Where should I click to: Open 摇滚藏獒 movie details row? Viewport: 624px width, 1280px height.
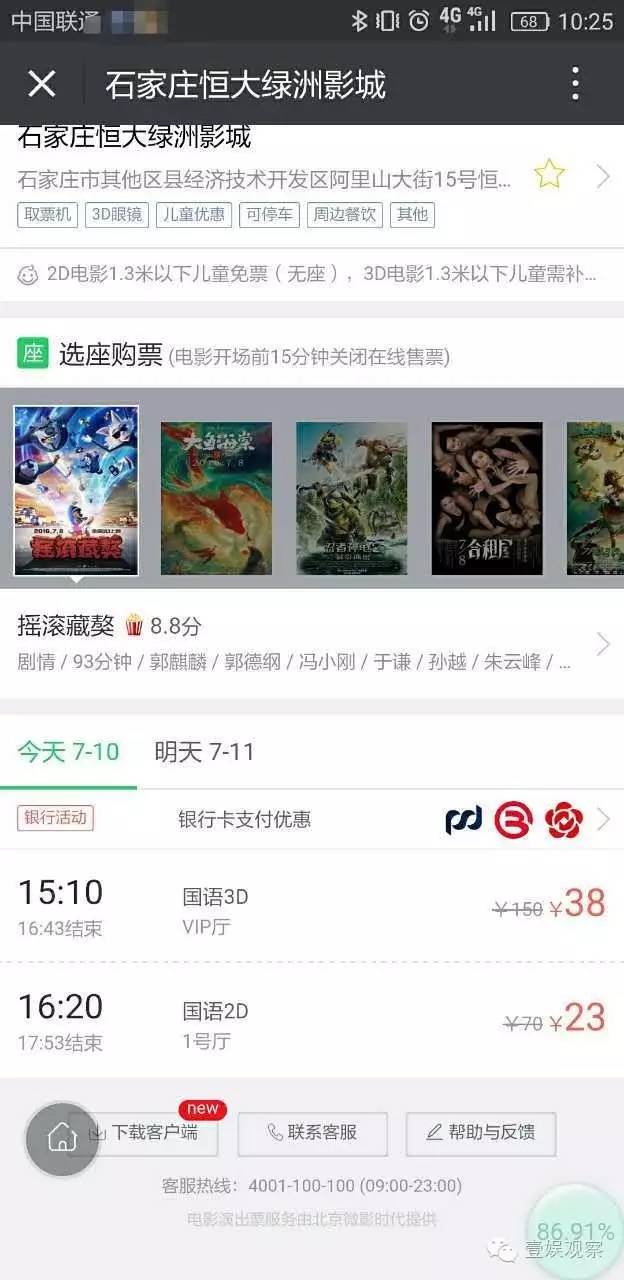click(310, 644)
